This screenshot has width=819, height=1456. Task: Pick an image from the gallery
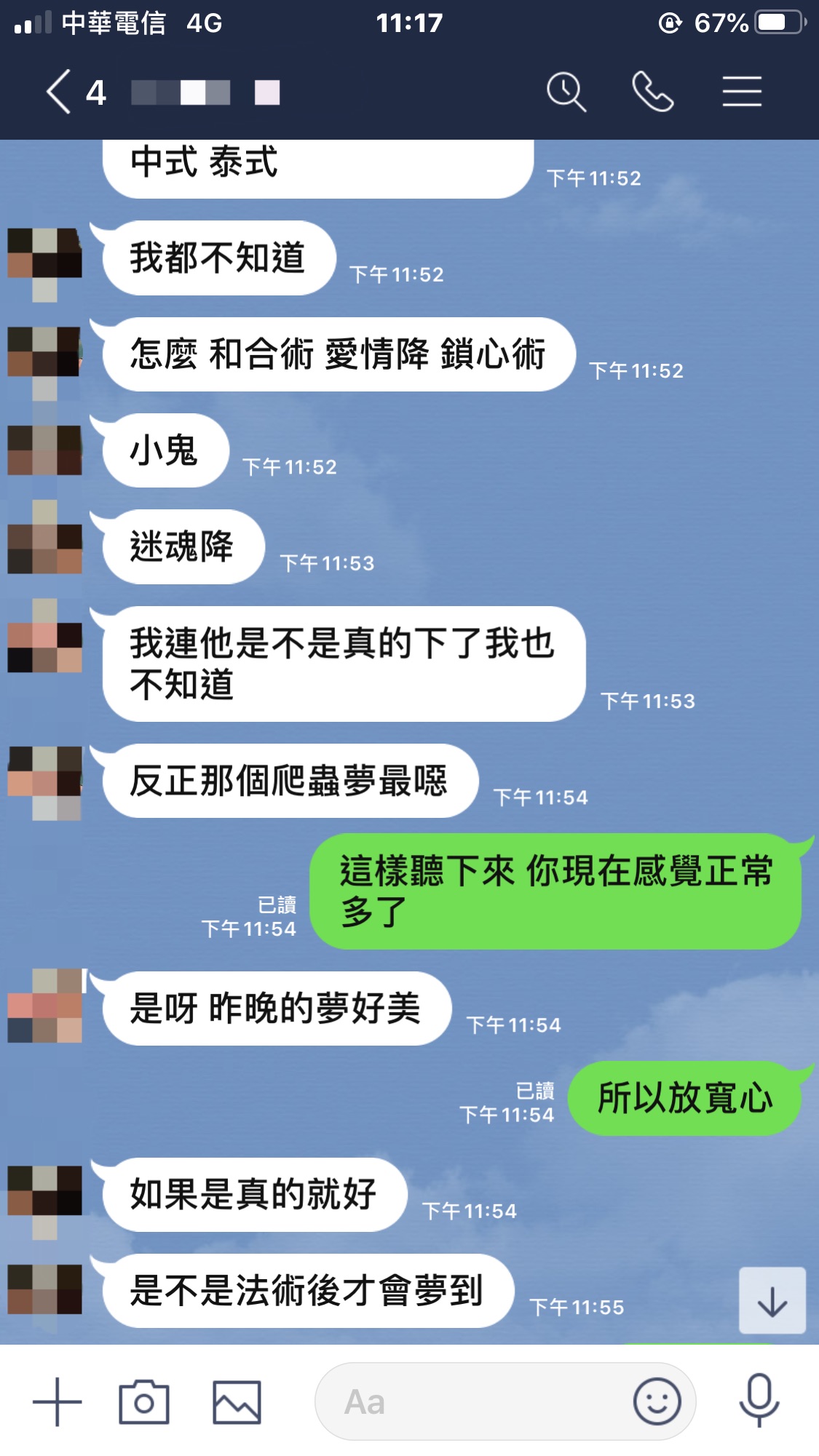[x=237, y=1401]
